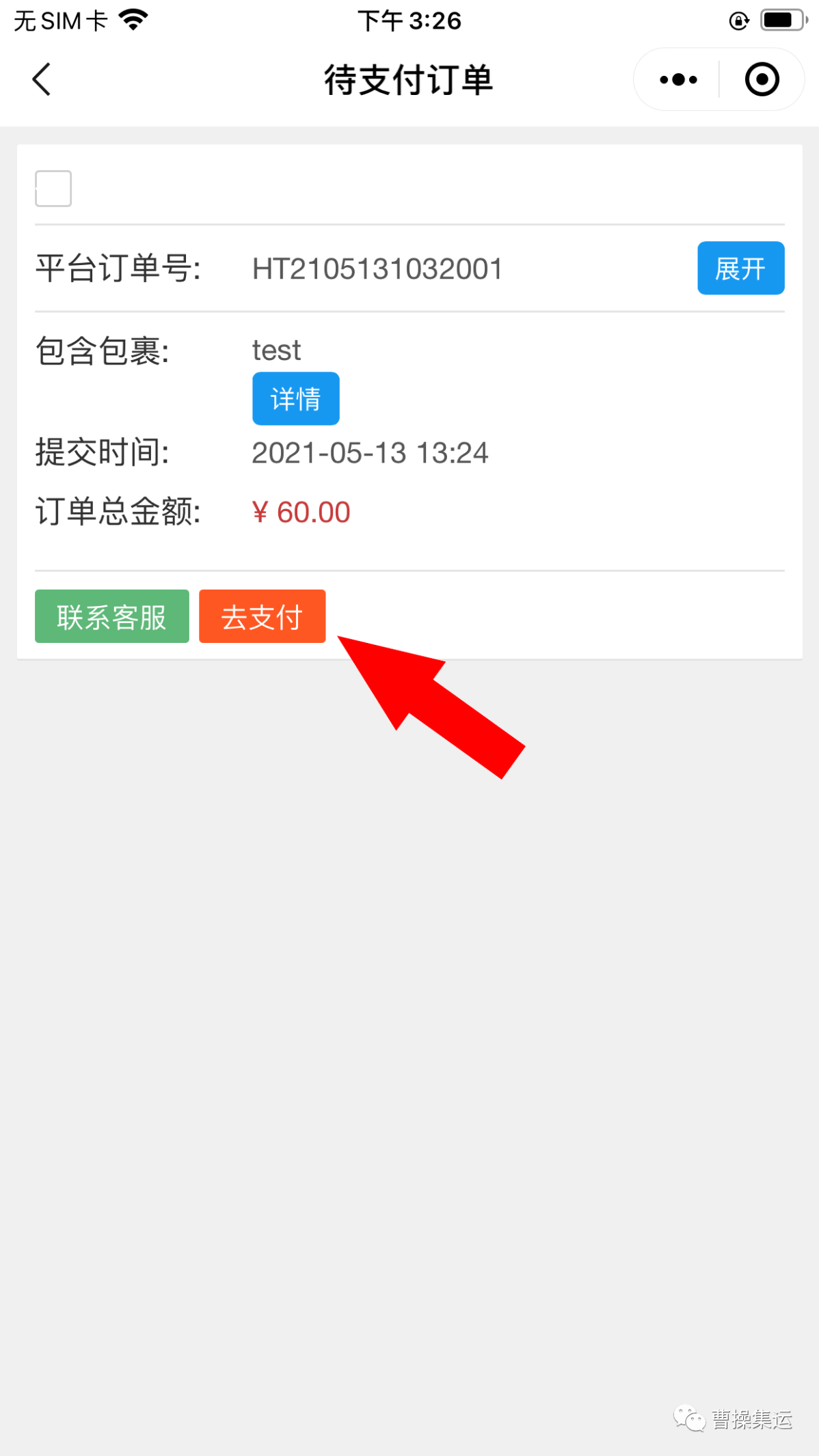Close the mini program with the circle icon
The width and height of the screenshot is (819, 1456).
tap(762, 80)
